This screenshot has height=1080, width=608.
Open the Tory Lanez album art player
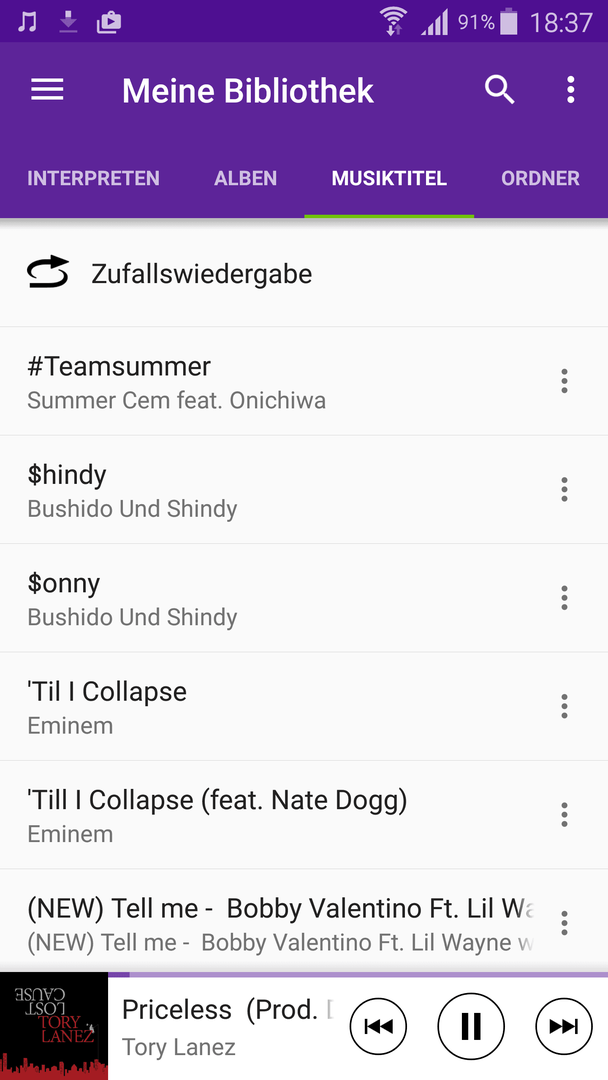[54, 1026]
